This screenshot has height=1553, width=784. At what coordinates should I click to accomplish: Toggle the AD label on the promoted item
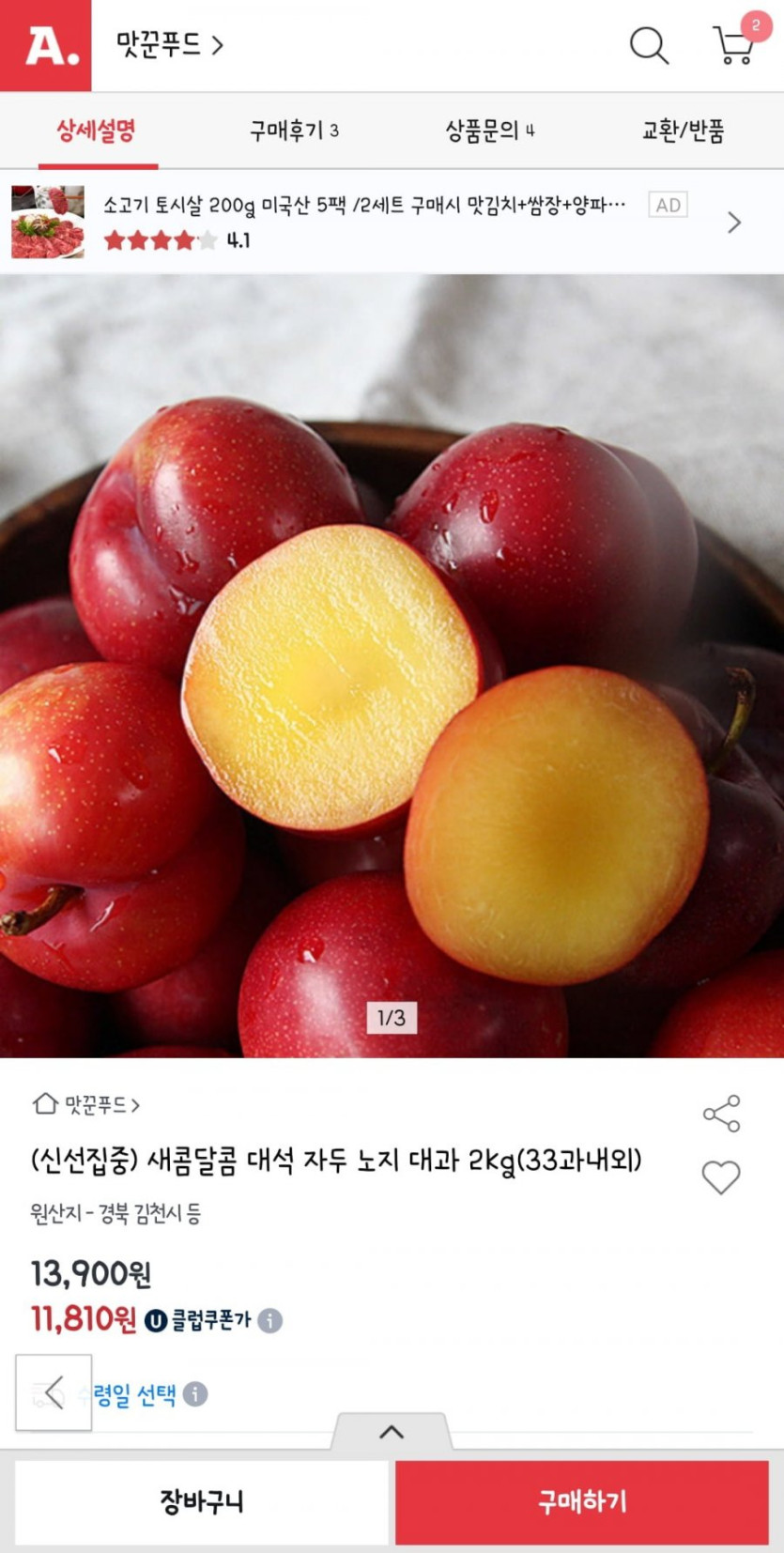coord(669,205)
